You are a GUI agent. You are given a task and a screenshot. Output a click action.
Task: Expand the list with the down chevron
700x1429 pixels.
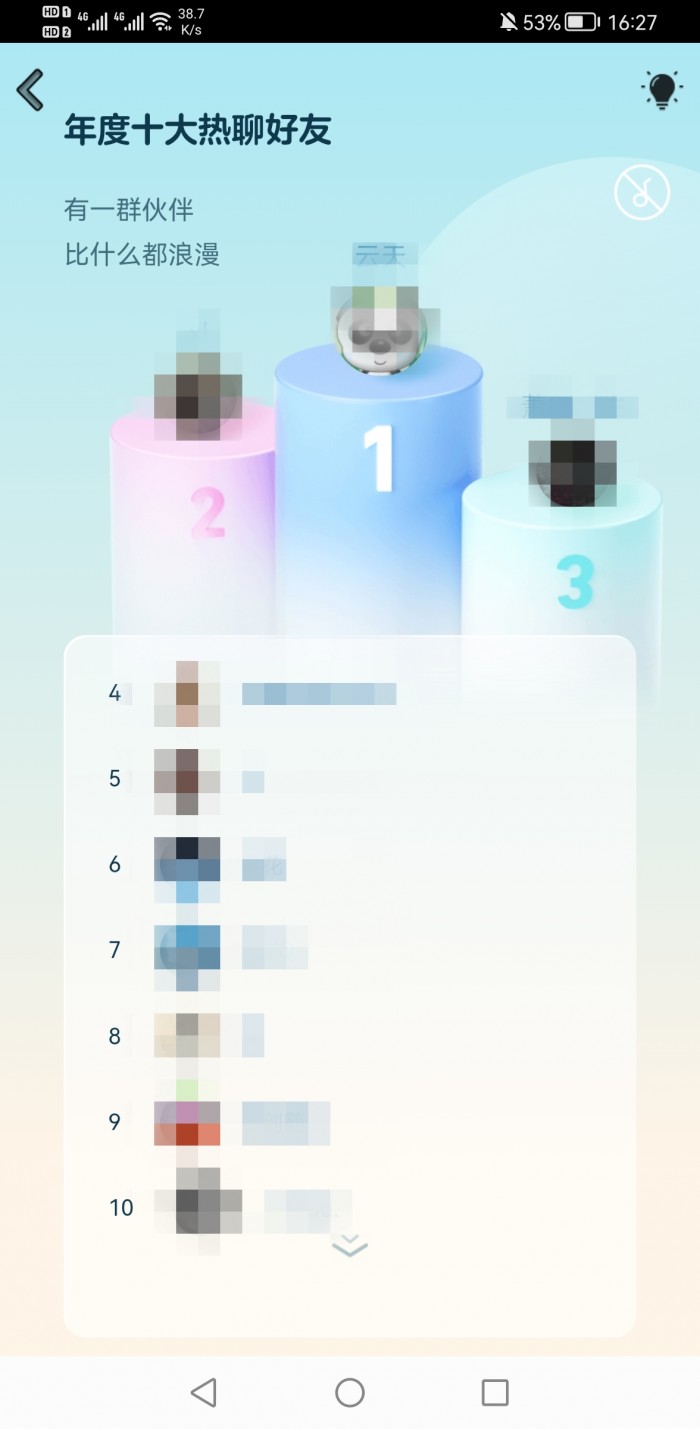[x=350, y=1245]
